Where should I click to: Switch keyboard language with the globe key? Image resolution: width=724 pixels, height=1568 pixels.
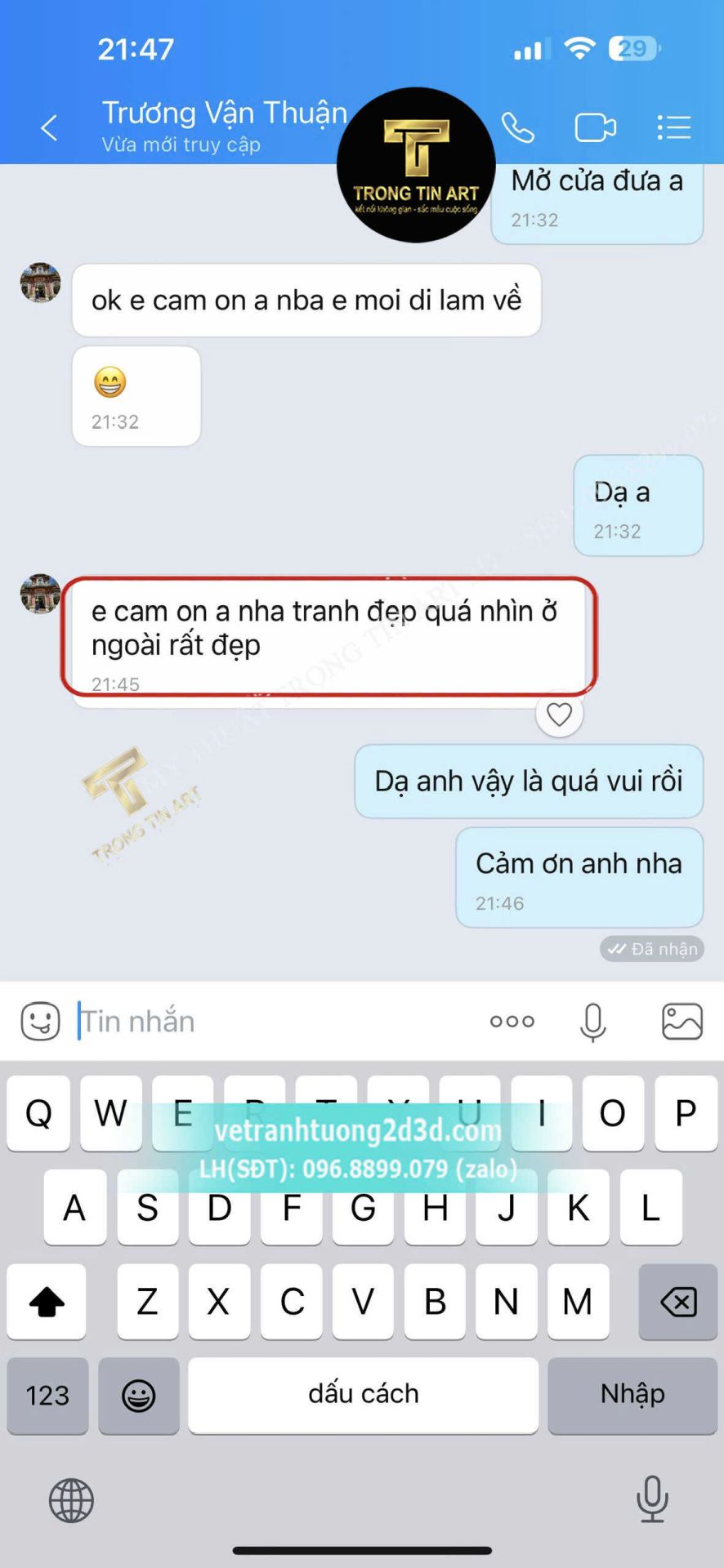[72, 1501]
